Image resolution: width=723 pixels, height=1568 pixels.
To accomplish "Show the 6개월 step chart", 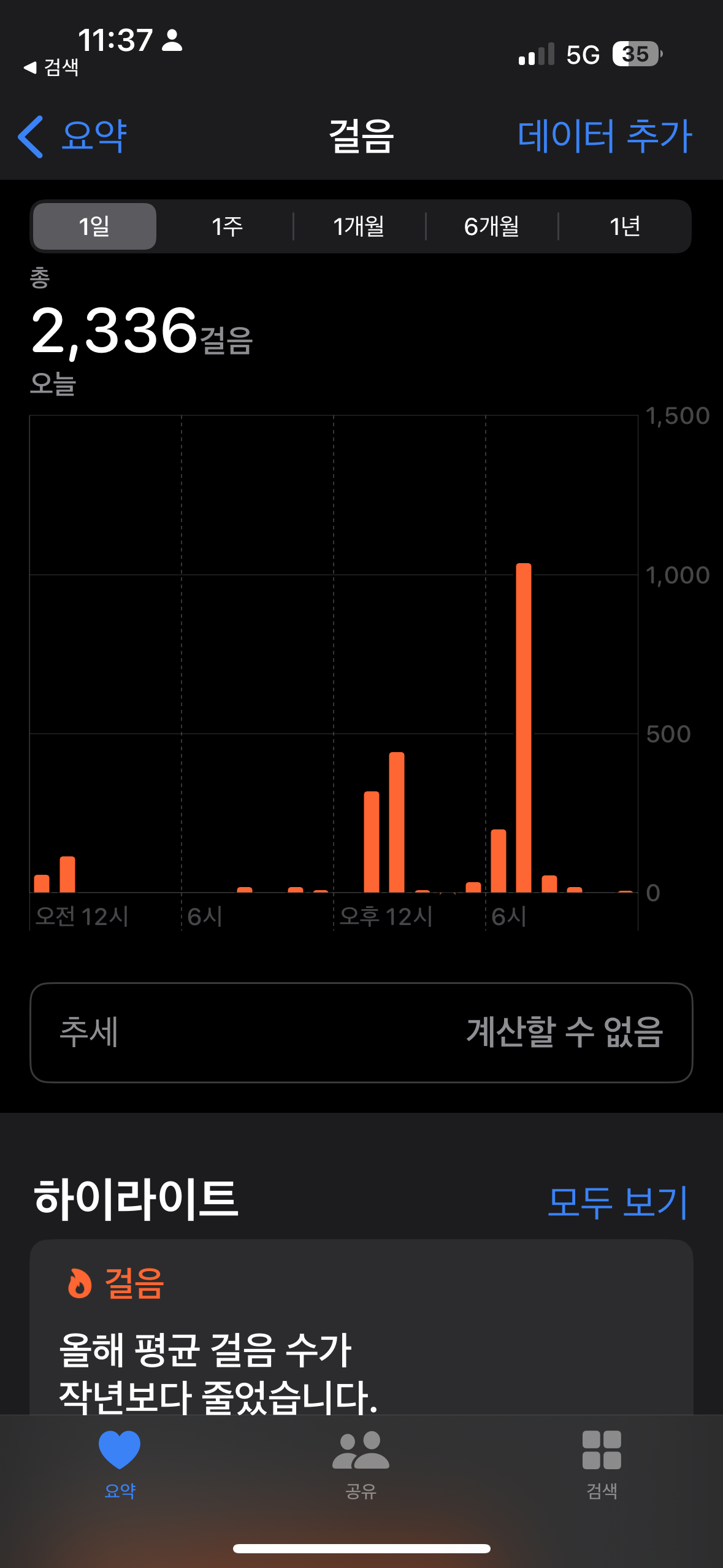I will [492, 226].
